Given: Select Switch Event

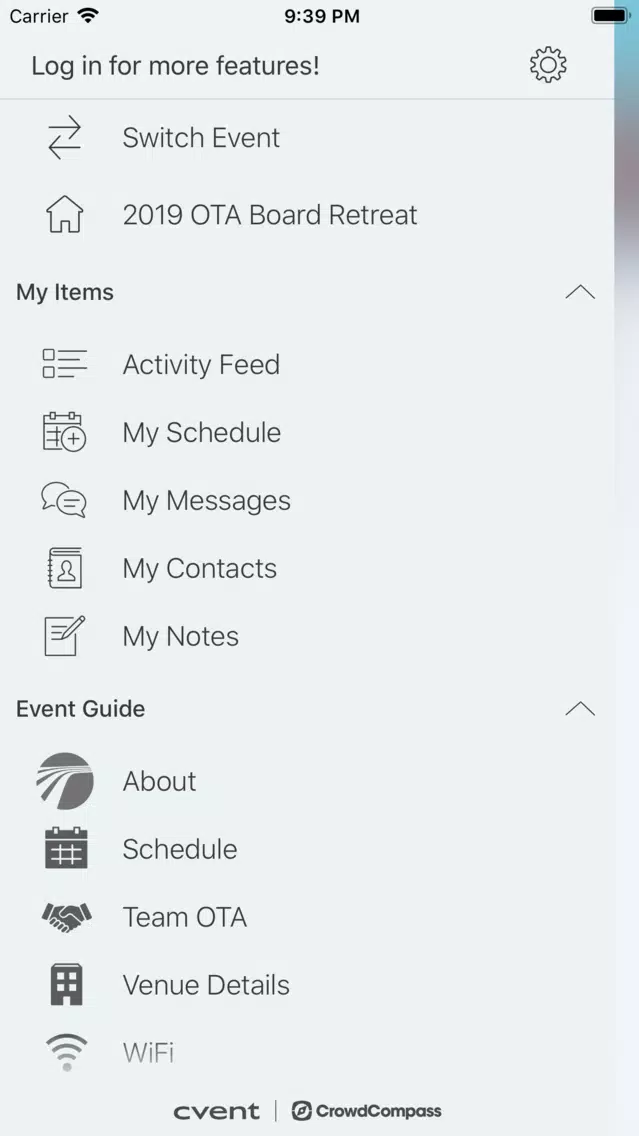Looking at the screenshot, I should point(307,138).
